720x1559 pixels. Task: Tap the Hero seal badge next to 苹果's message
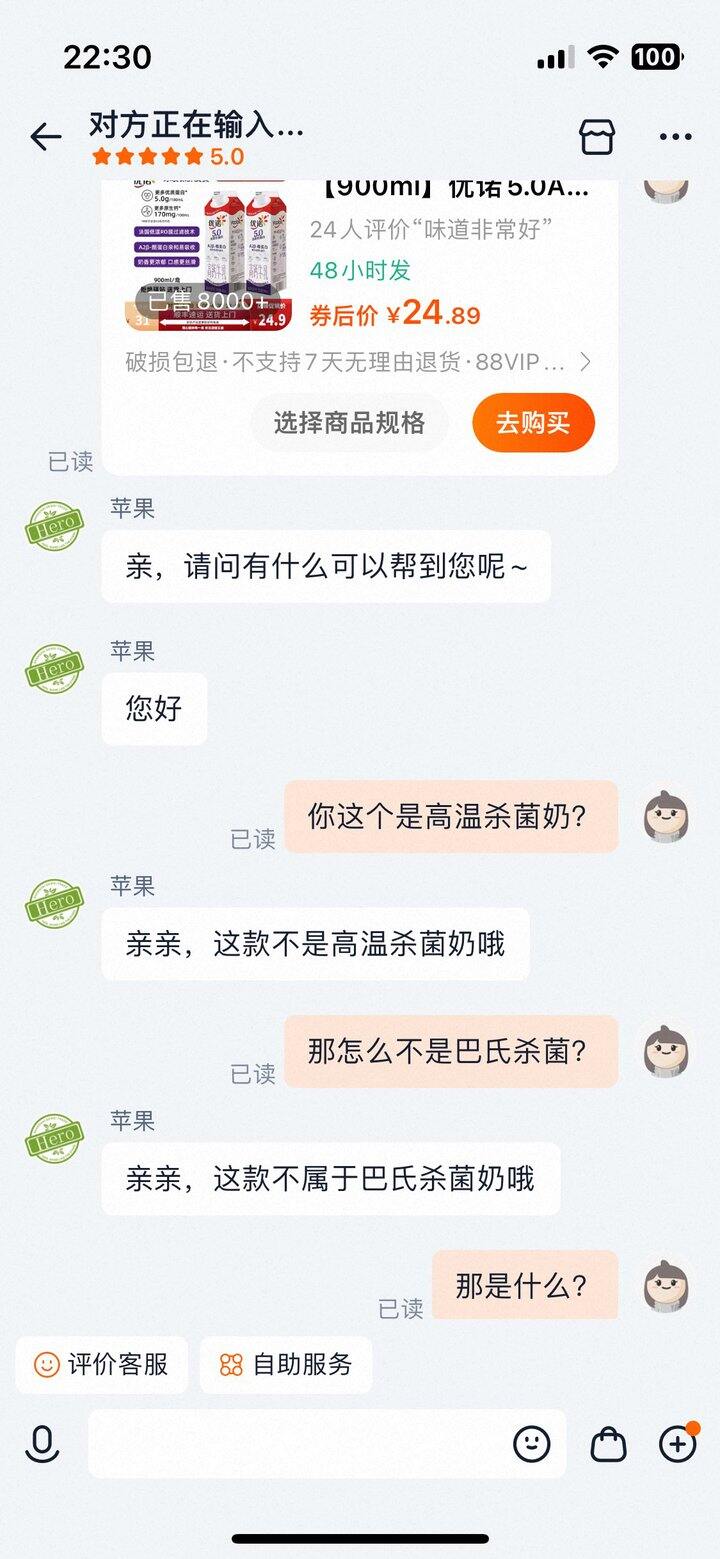53,530
